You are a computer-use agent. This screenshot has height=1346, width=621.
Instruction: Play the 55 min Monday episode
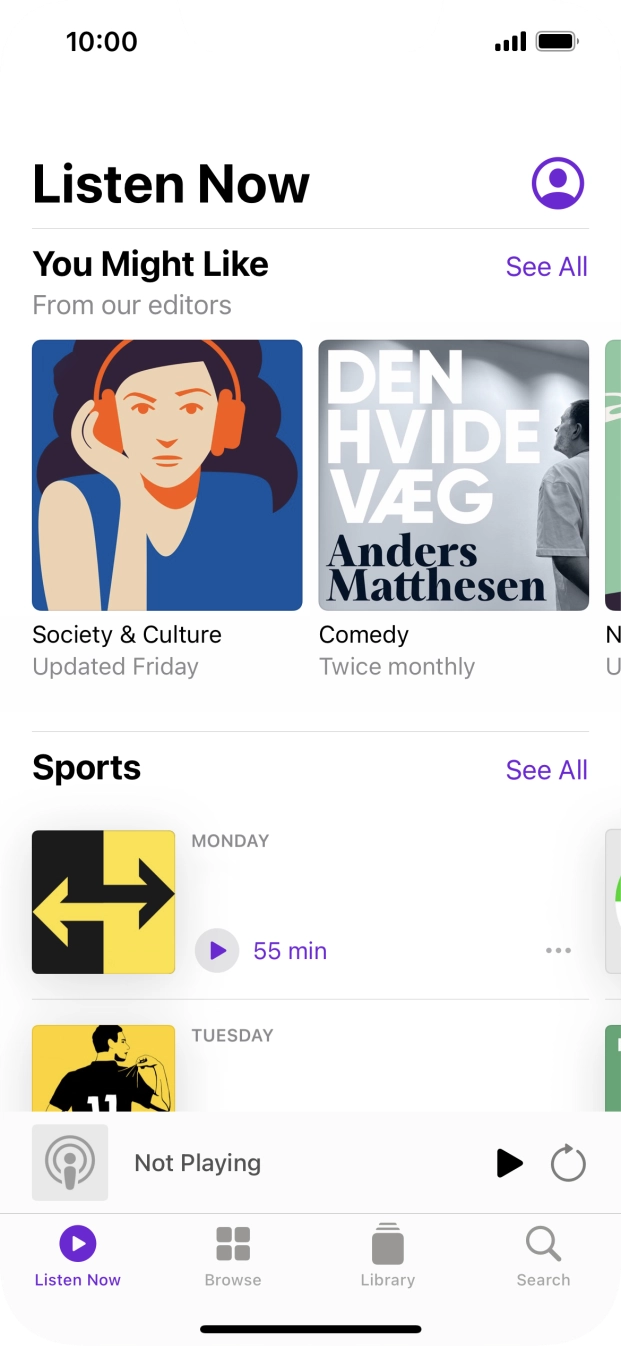(217, 950)
